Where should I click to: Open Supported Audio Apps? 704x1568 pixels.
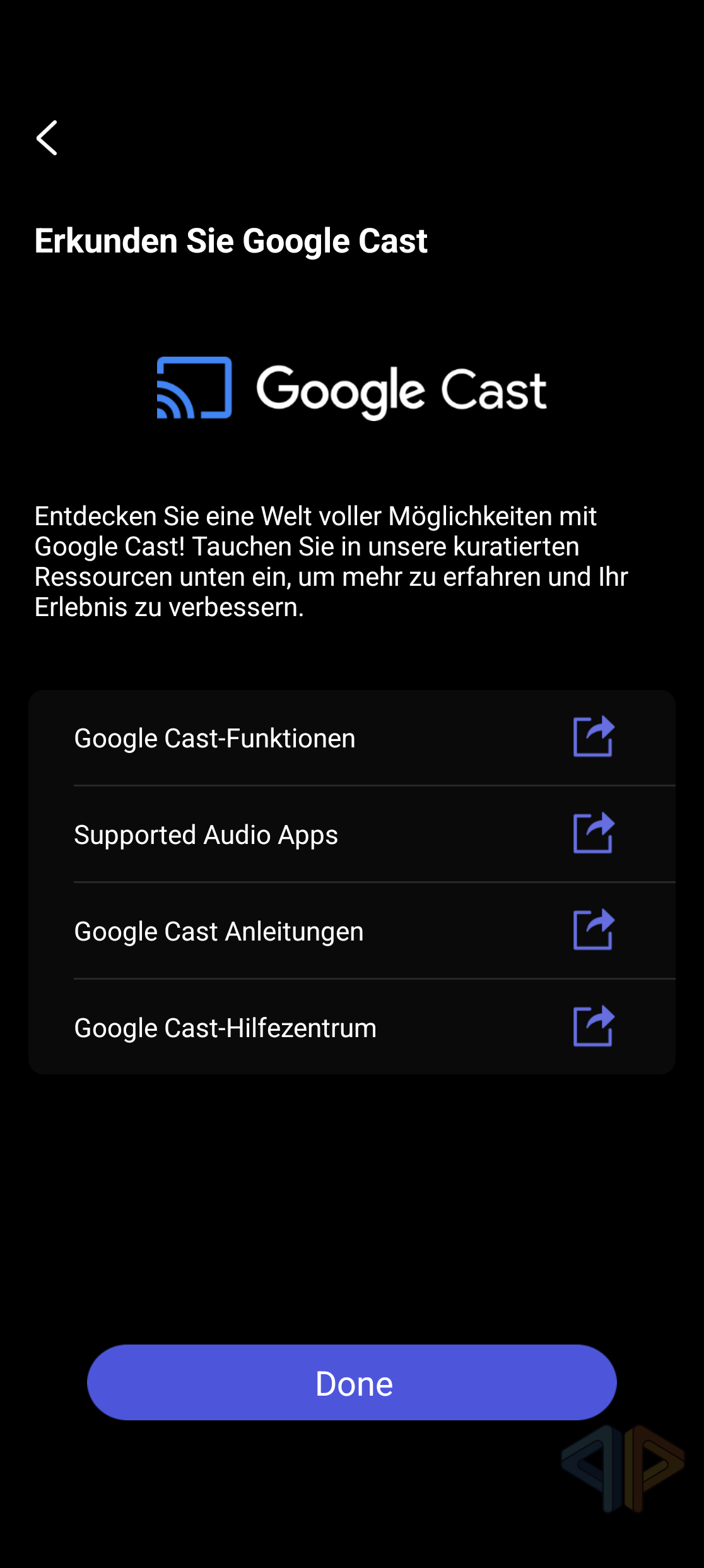[351, 834]
